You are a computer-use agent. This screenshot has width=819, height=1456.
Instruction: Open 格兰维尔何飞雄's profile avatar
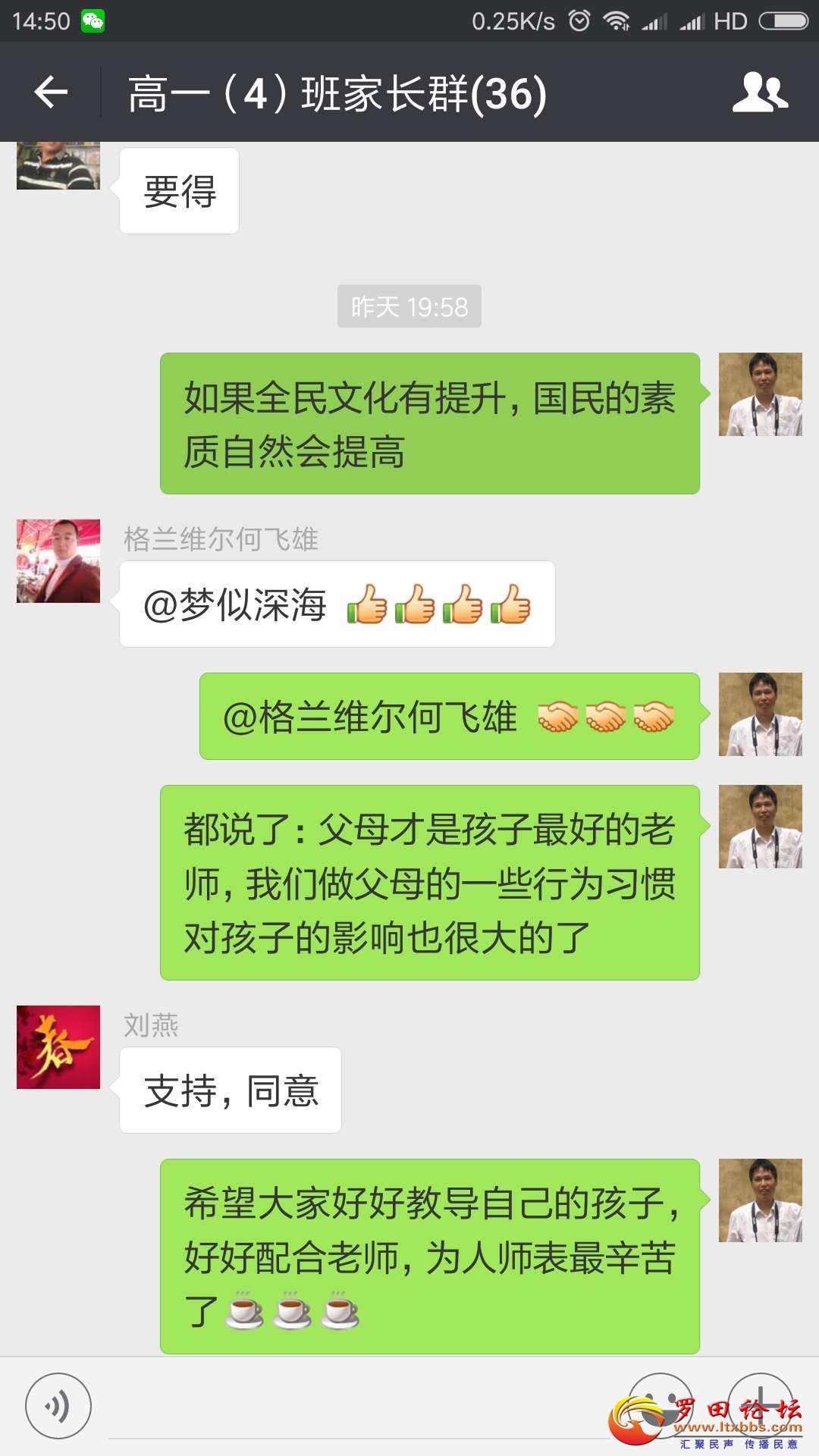point(58,561)
